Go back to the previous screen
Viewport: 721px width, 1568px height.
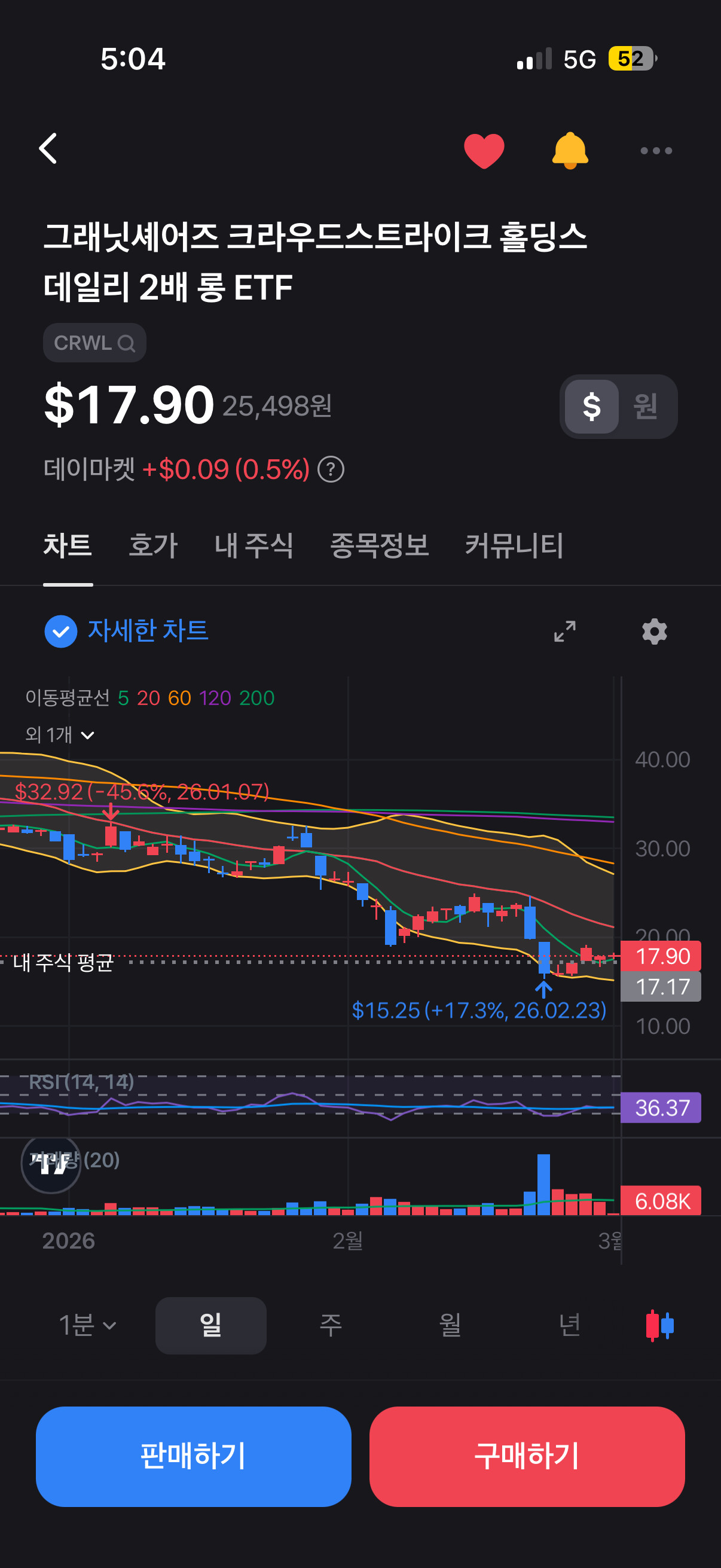48,149
